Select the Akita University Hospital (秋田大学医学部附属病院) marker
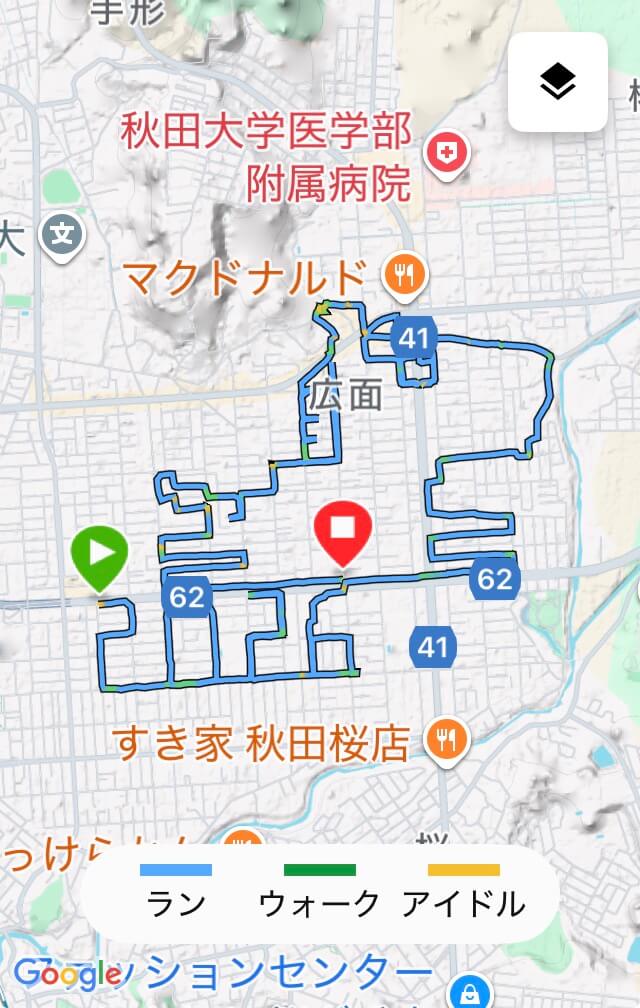 pyautogui.click(x=446, y=153)
